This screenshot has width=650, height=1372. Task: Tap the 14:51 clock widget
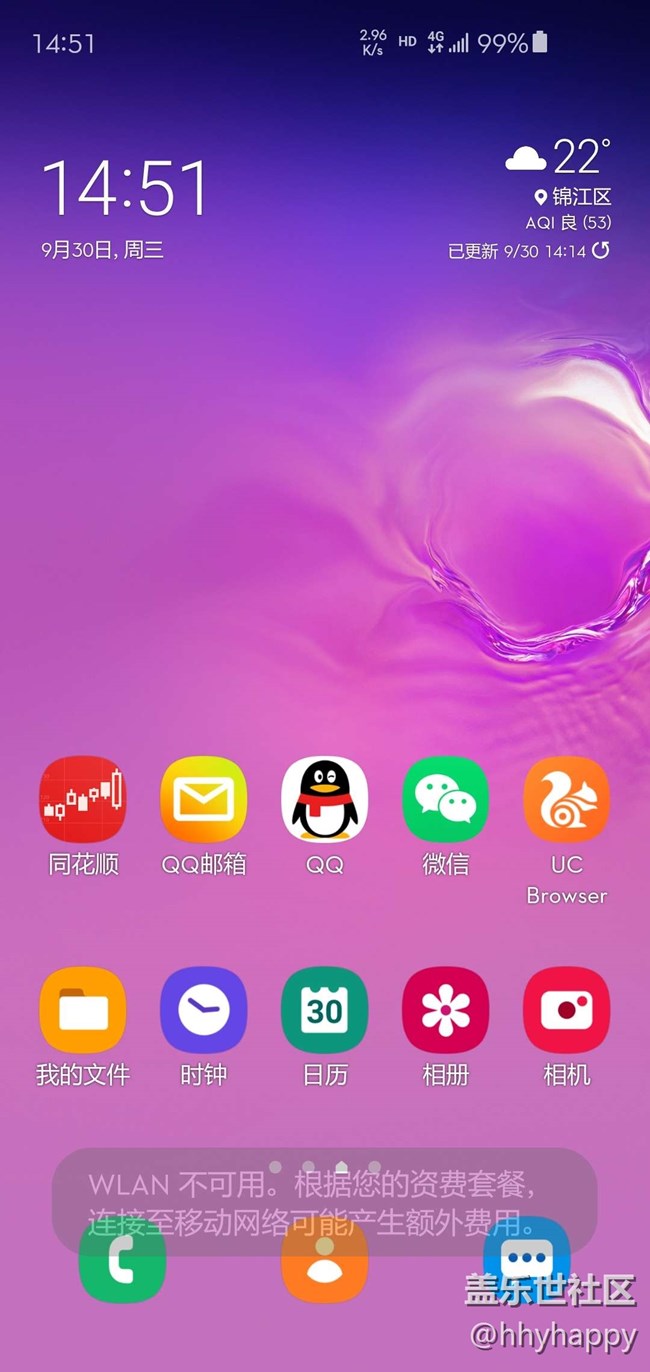[x=126, y=188]
